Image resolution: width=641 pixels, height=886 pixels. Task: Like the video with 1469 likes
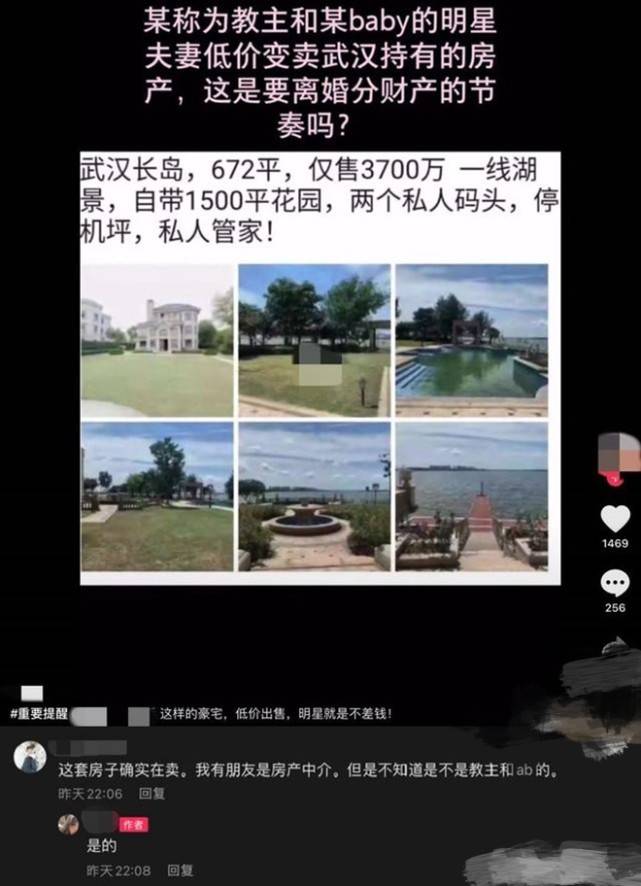point(615,518)
